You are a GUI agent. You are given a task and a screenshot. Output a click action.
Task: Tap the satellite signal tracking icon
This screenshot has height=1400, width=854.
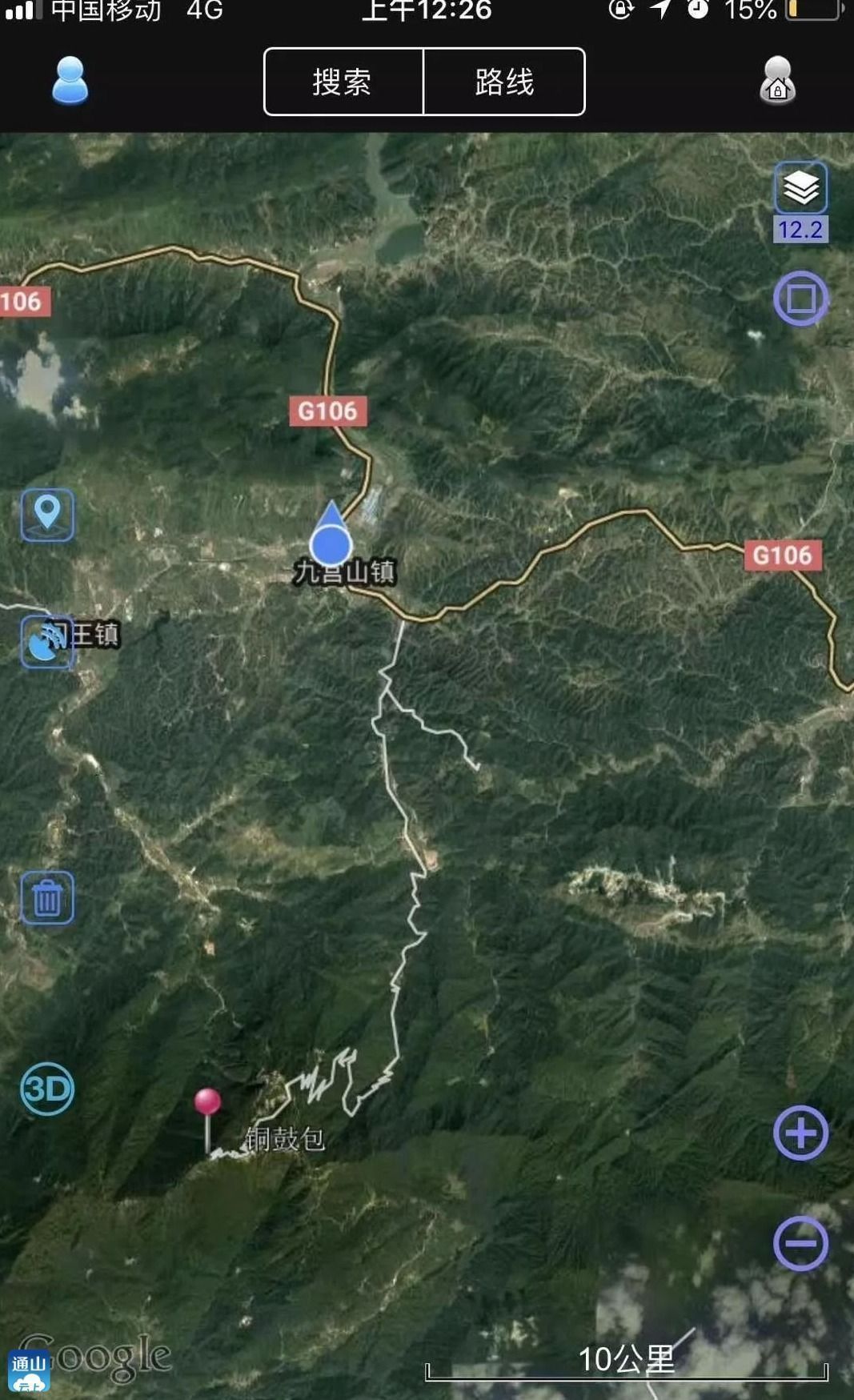click(47, 641)
